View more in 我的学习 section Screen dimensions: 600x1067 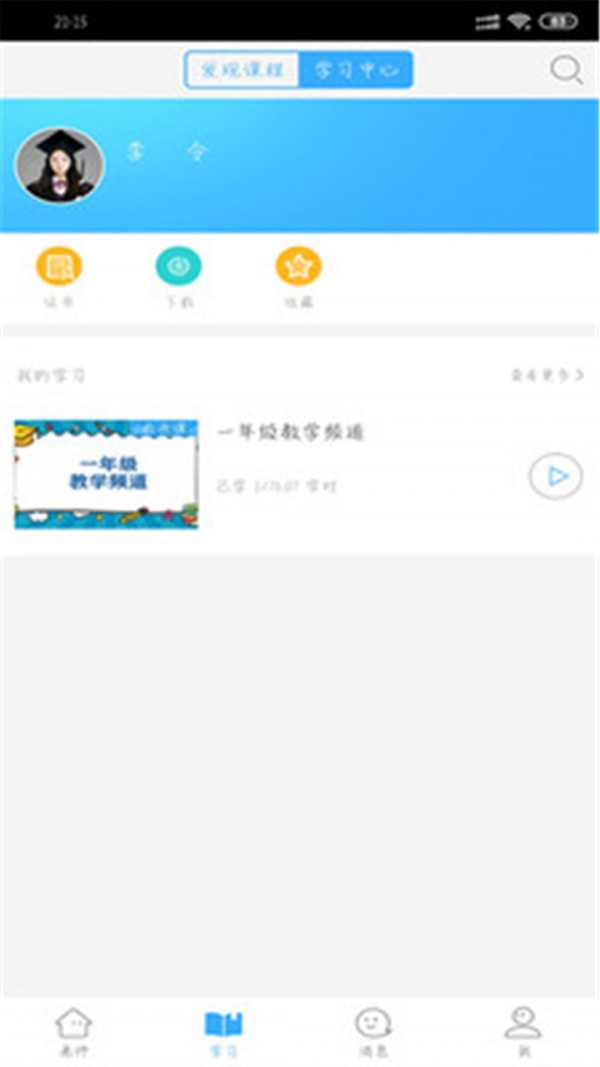546,375
